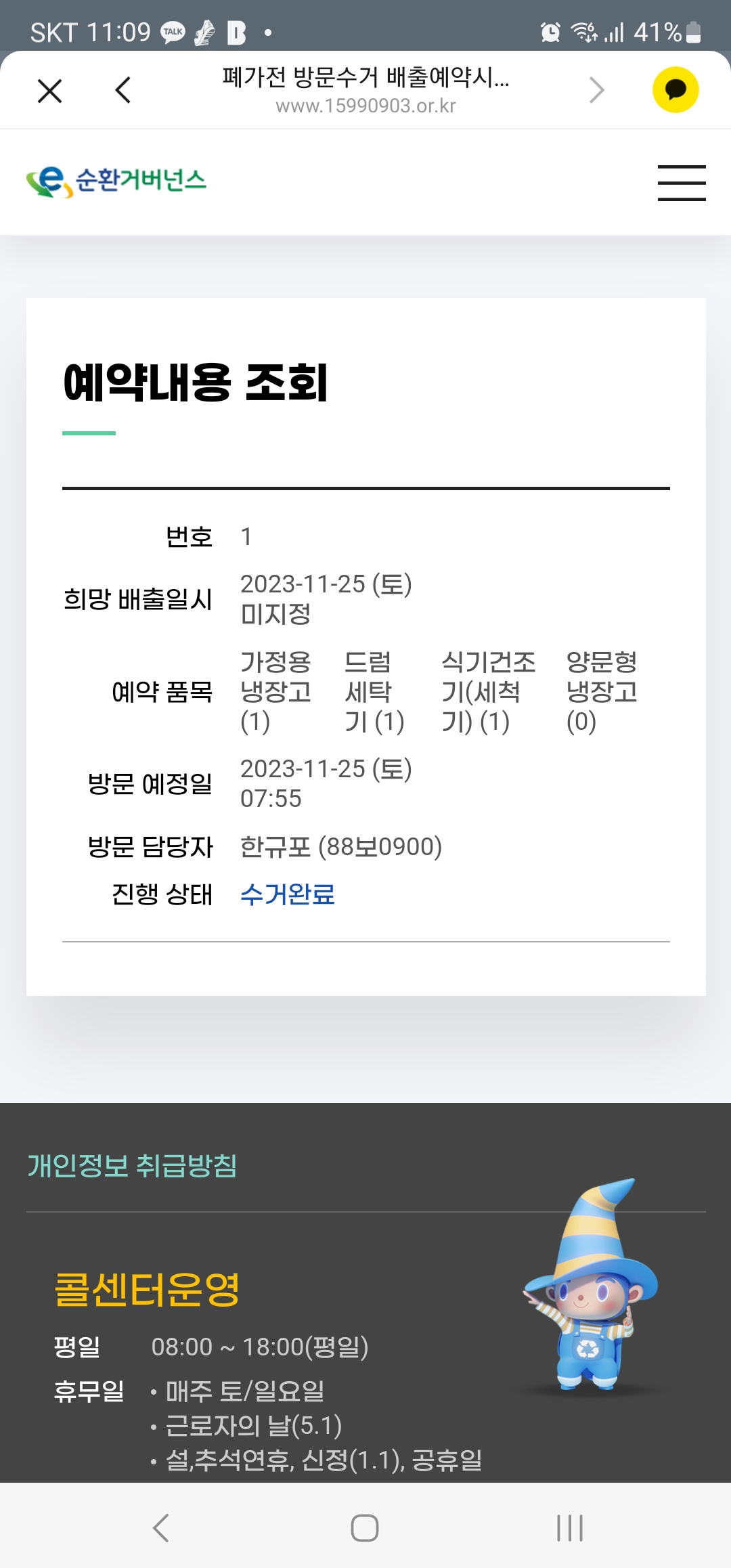Open the hamburger menu

[681, 183]
